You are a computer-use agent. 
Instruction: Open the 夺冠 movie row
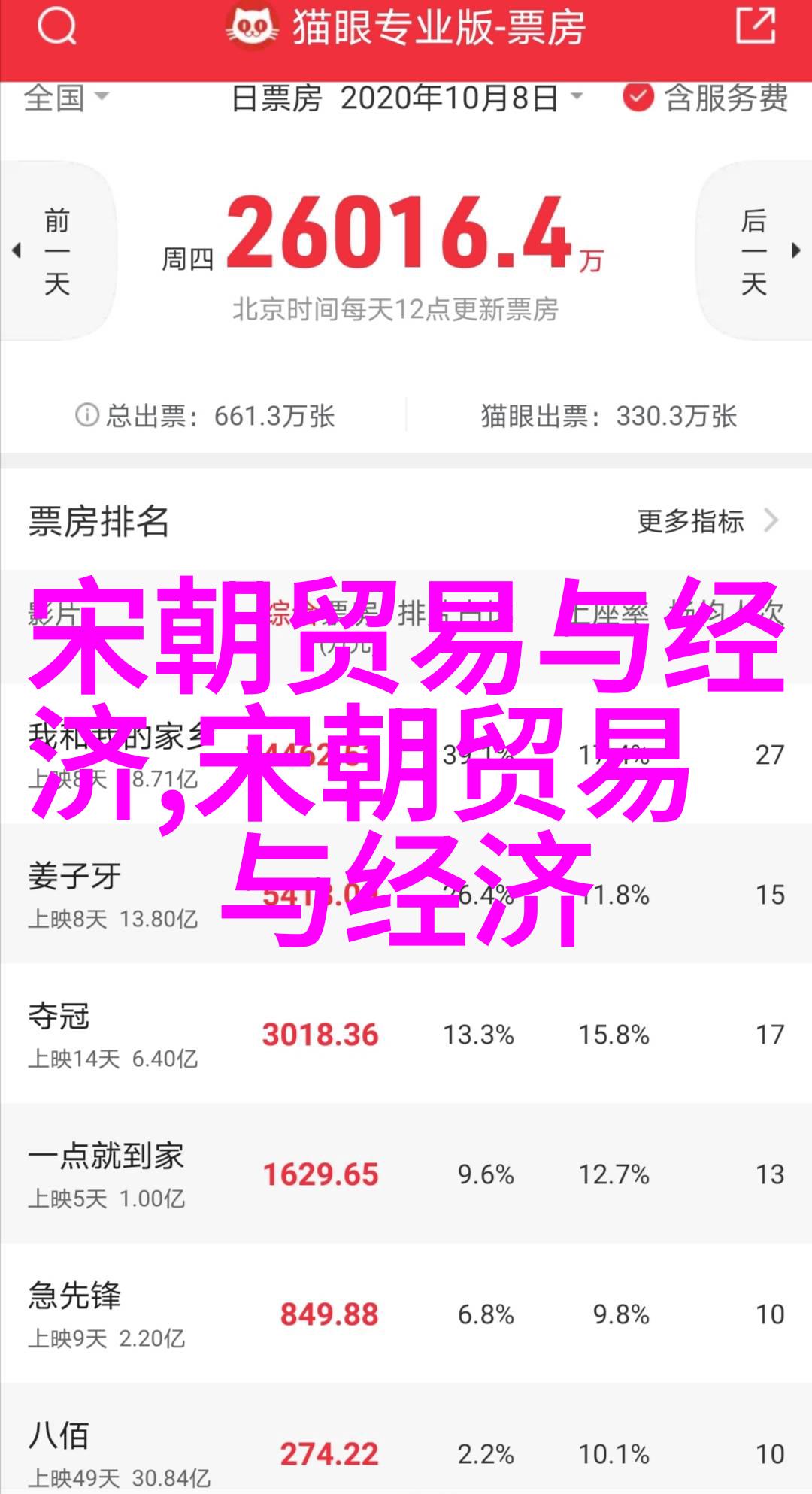406,1034
